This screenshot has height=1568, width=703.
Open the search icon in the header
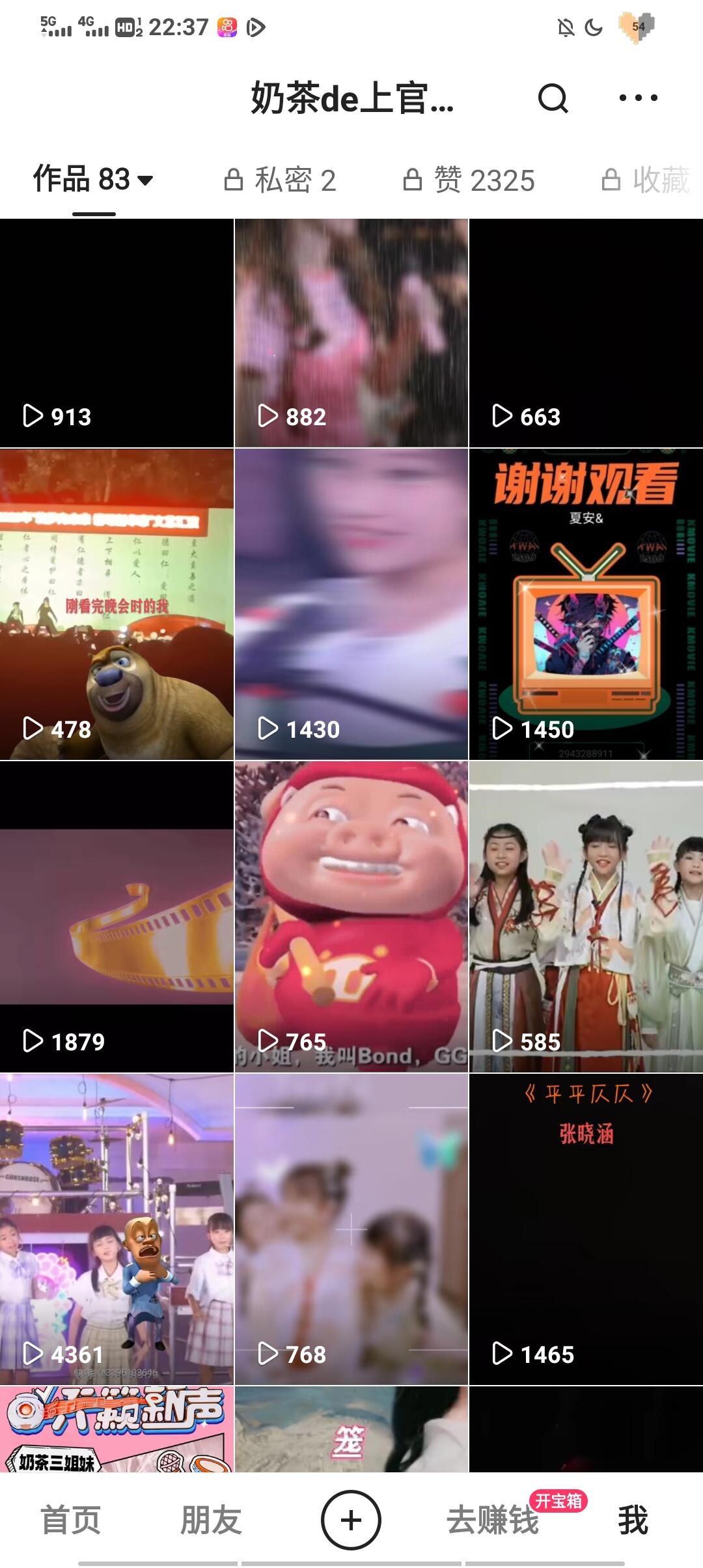point(553,99)
